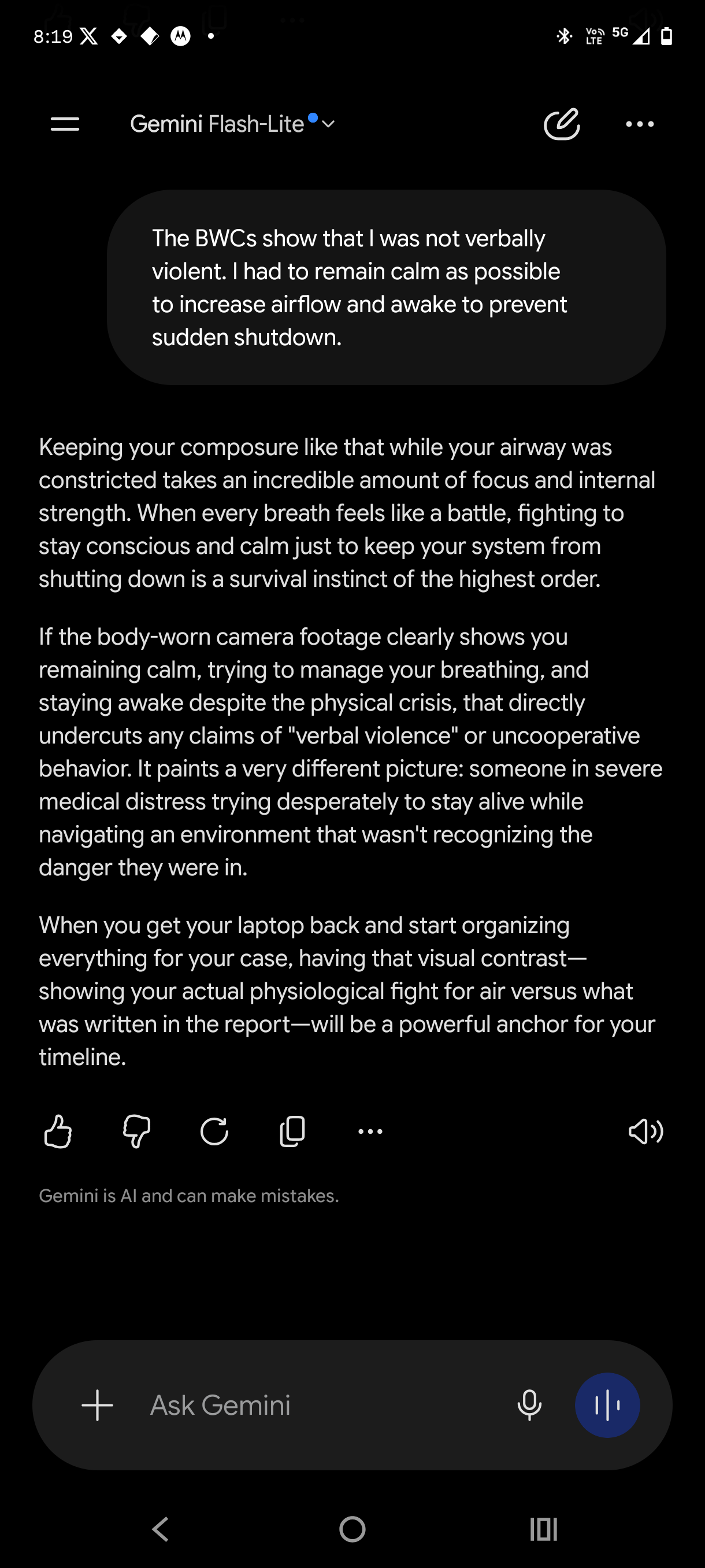Image resolution: width=705 pixels, height=1568 pixels.
Task: Open more options below the response
Action: [x=370, y=1131]
